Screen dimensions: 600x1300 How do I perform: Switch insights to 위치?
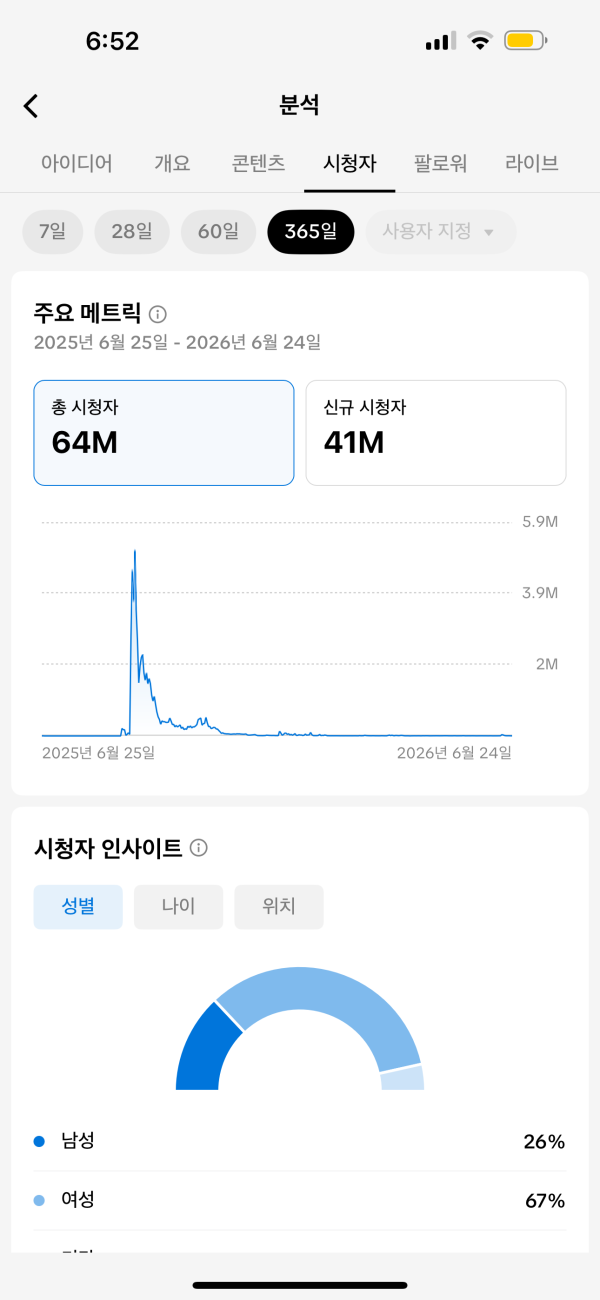(279, 907)
